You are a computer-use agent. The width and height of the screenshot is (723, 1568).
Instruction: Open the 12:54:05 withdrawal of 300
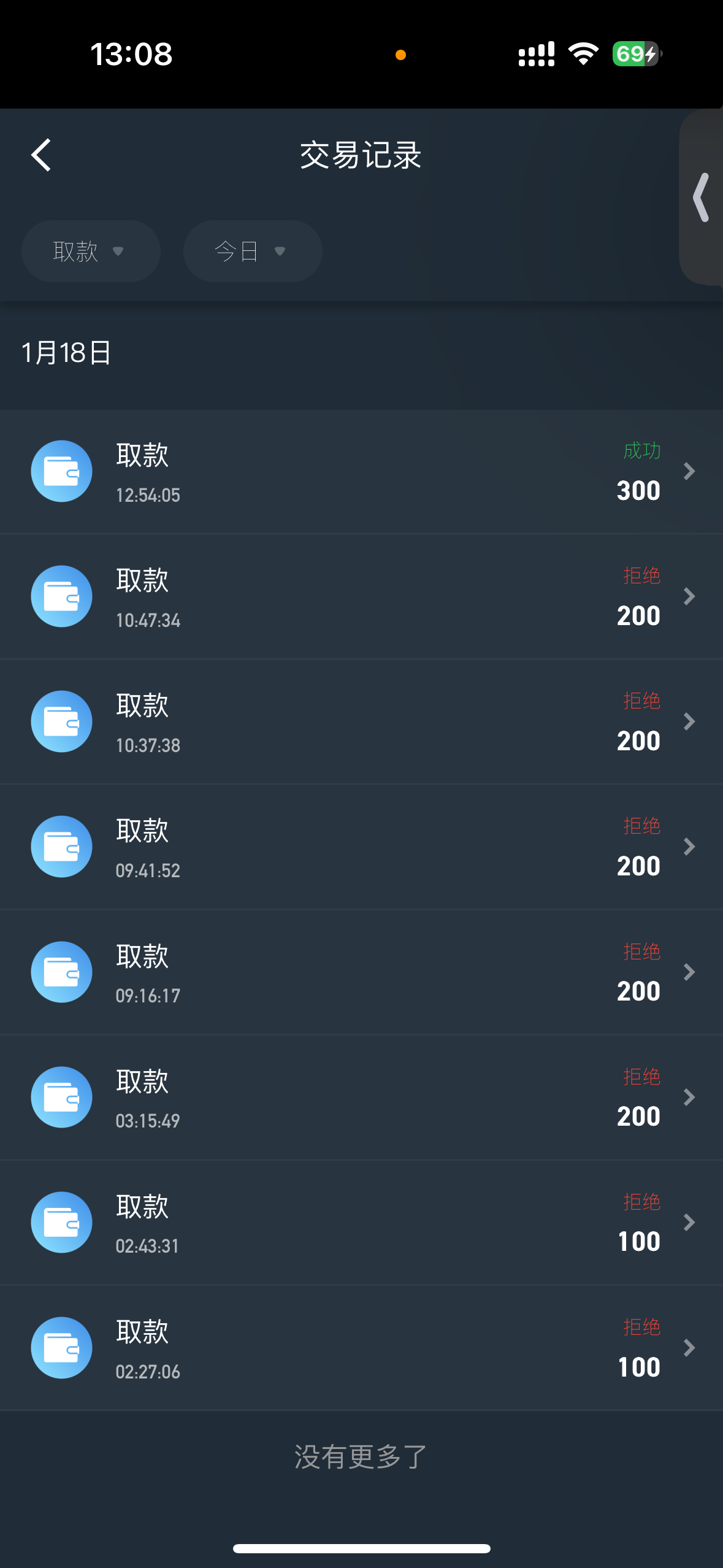[361, 471]
